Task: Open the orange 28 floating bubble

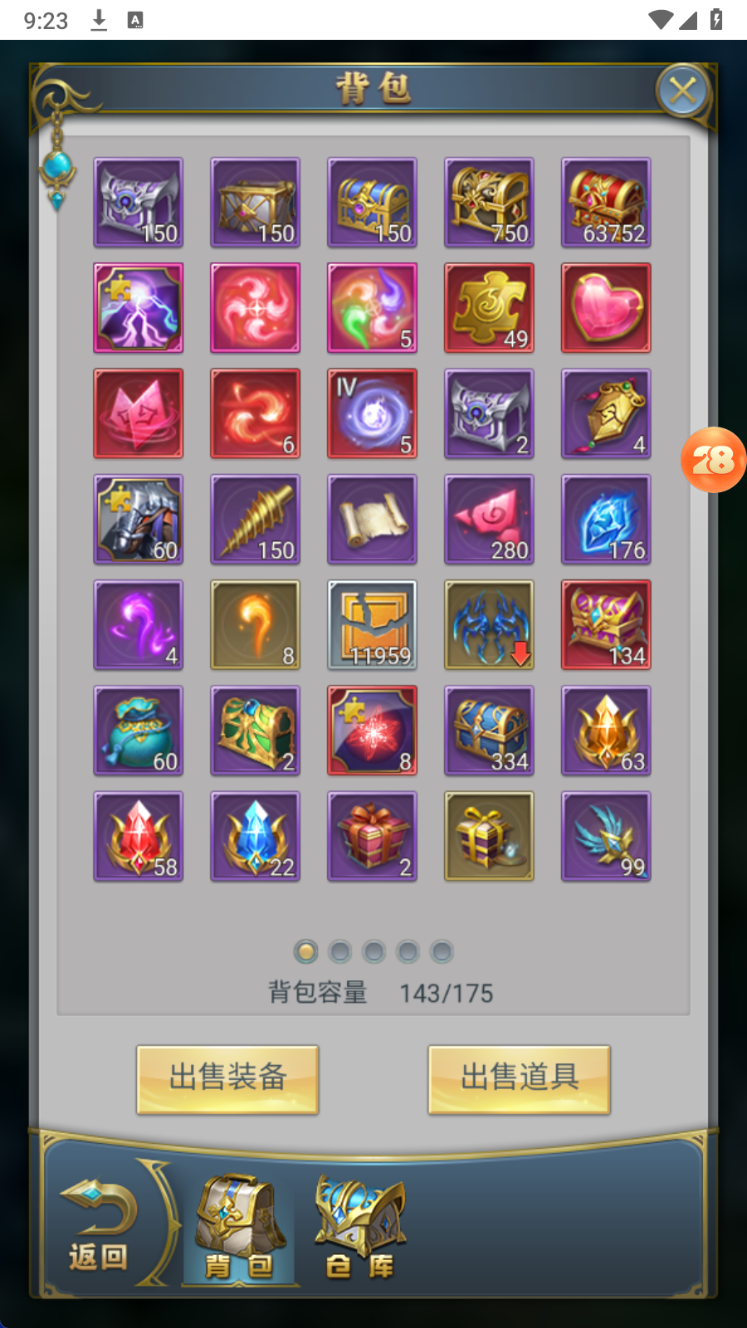Action: [x=713, y=460]
